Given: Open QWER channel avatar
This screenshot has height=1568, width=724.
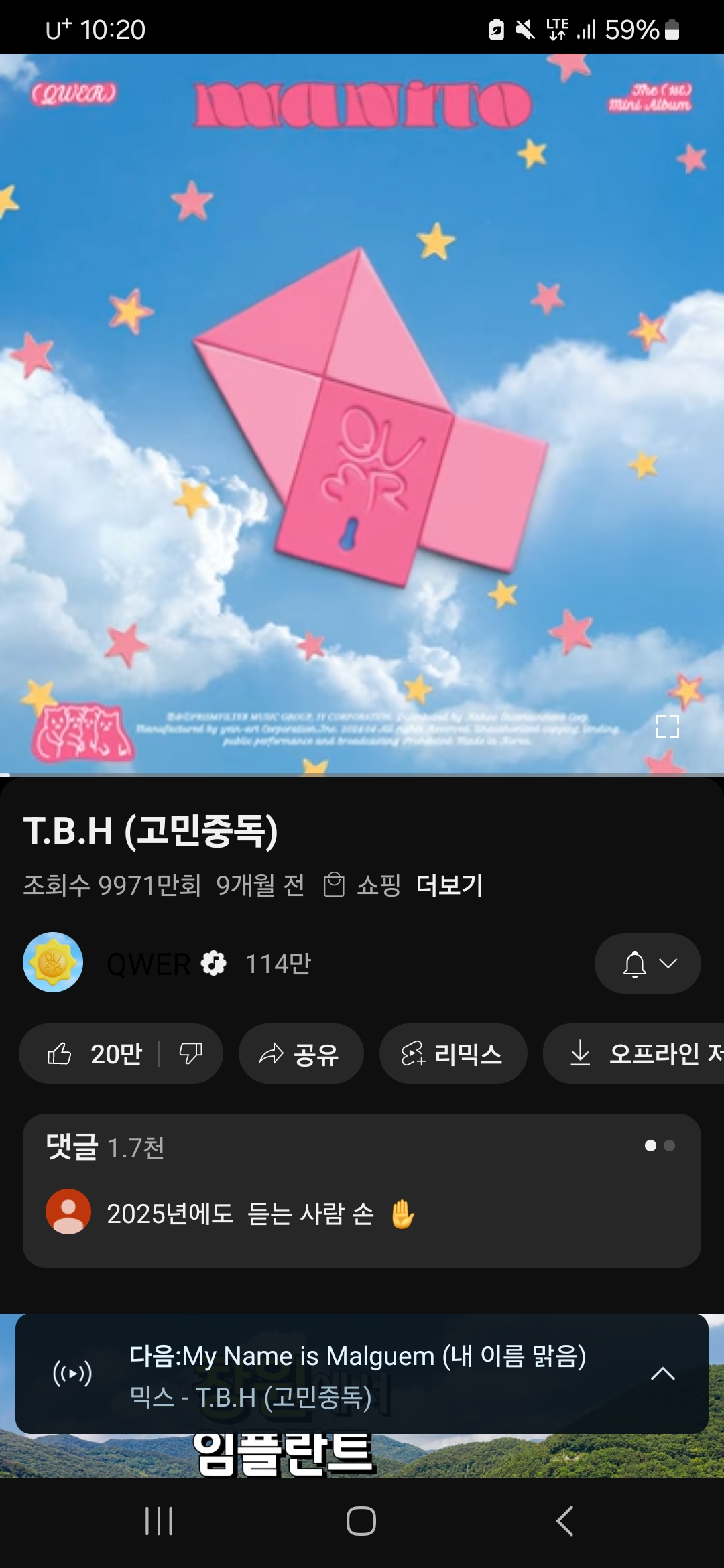Looking at the screenshot, I should pyautogui.click(x=53, y=962).
